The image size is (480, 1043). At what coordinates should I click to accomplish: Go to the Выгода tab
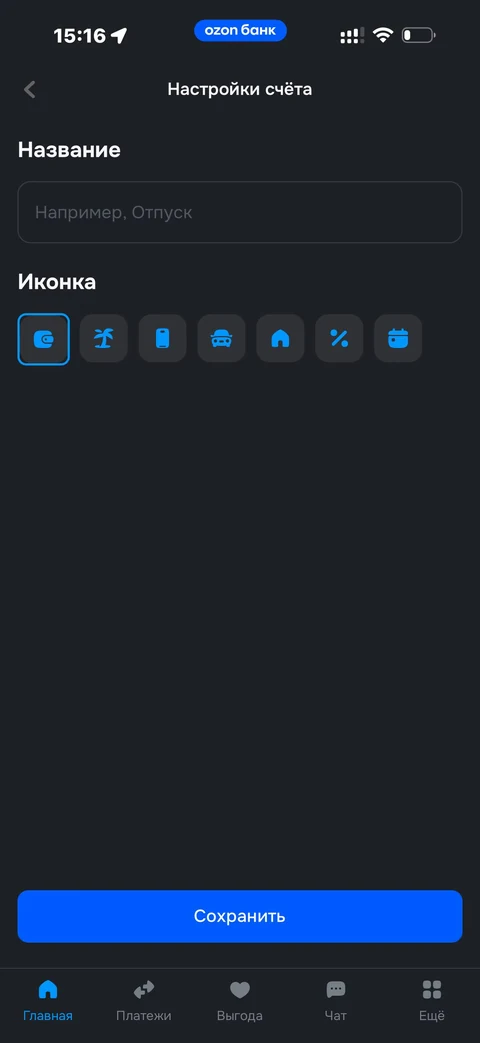[x=239, y=1000]
